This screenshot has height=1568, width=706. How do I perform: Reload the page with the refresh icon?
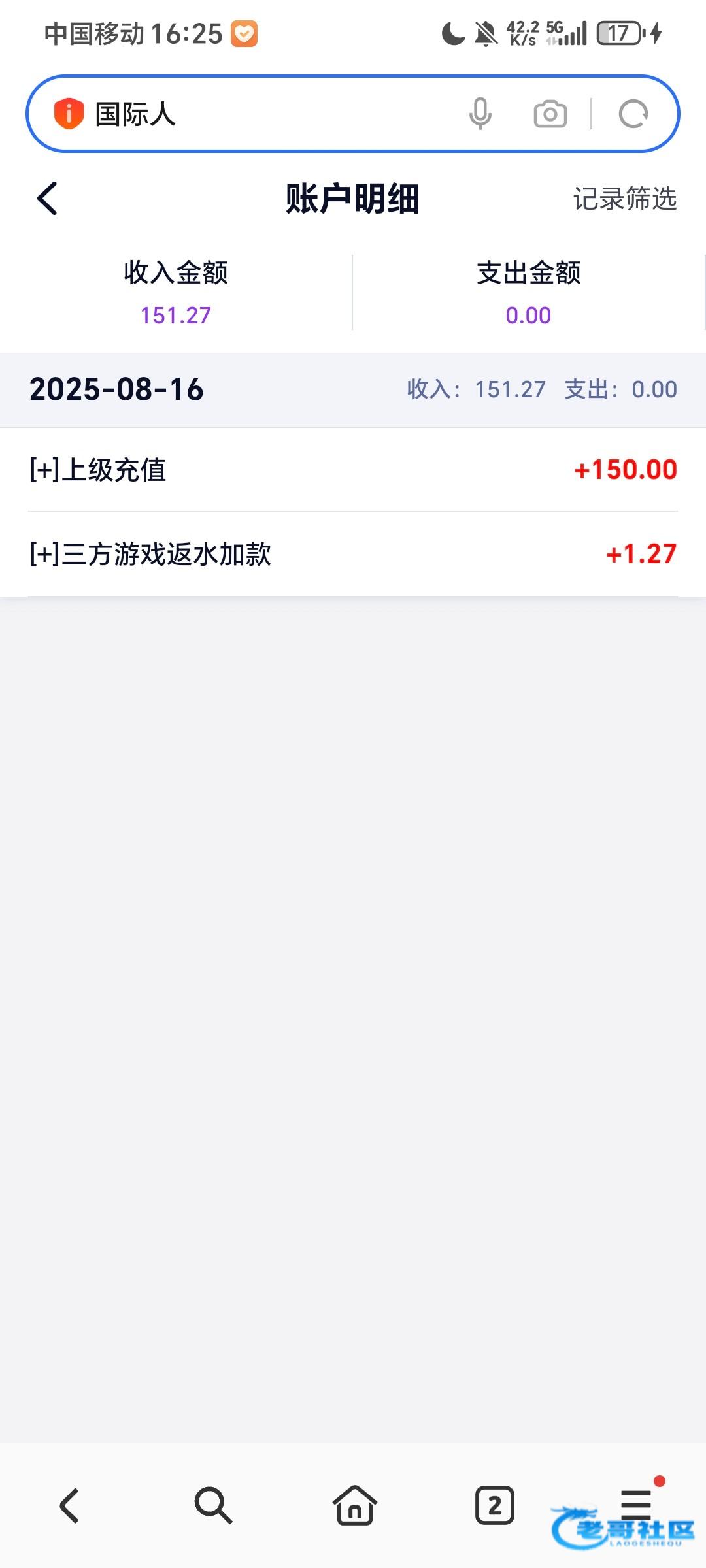633,114
